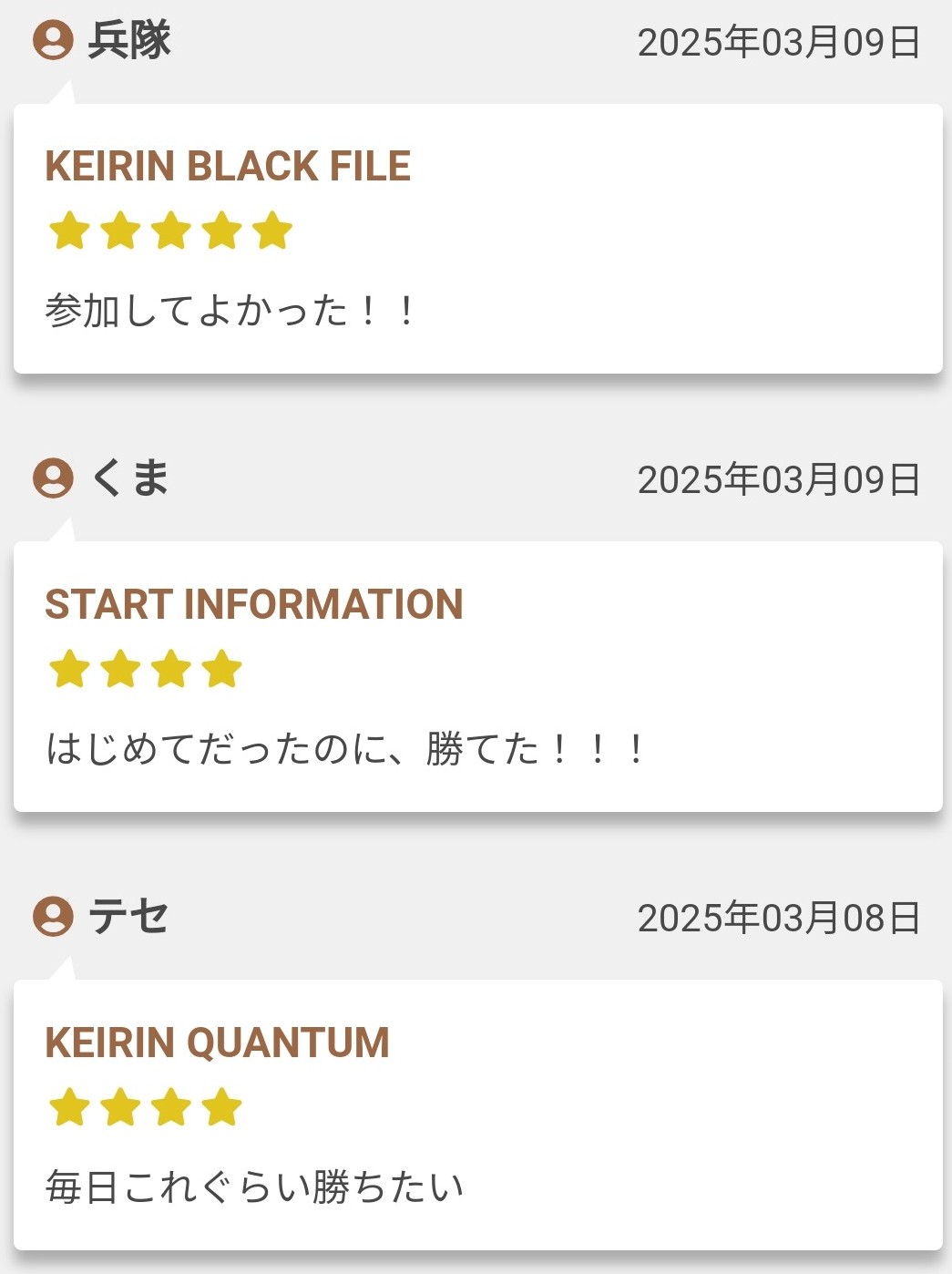
Task: Open the START INFORMATION review title
Action: click(254, 605)
